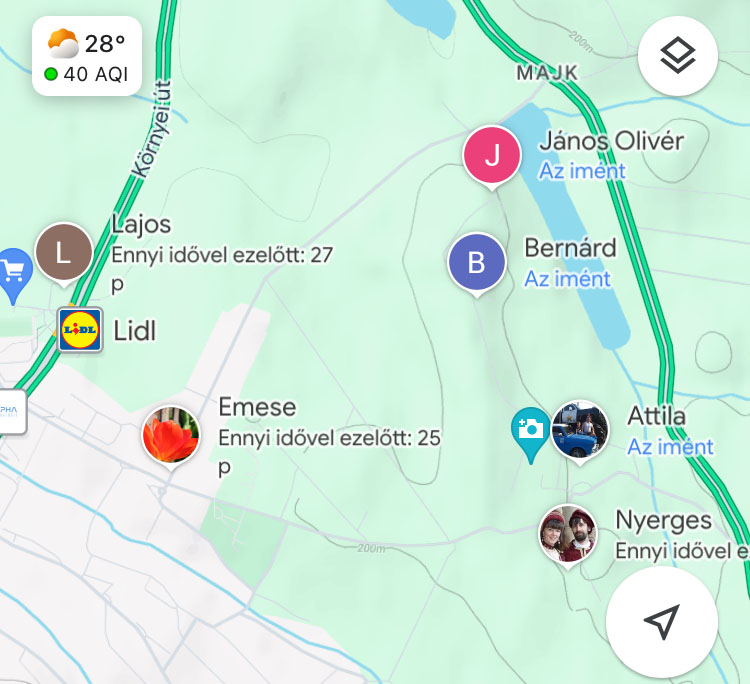Center map on my location
Screen dimensions: 750x684
[661, 622]
